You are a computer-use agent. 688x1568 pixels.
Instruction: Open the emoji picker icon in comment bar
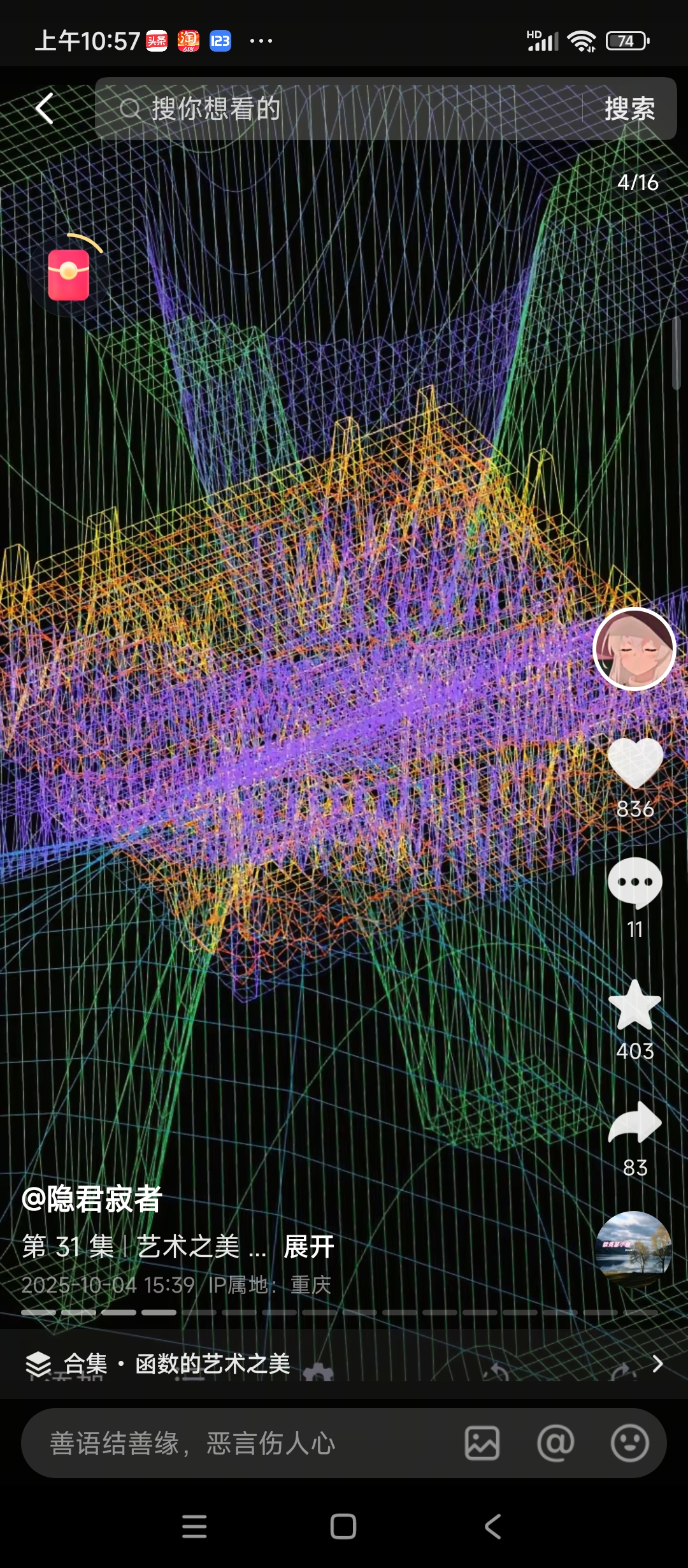click(631, 1442)
